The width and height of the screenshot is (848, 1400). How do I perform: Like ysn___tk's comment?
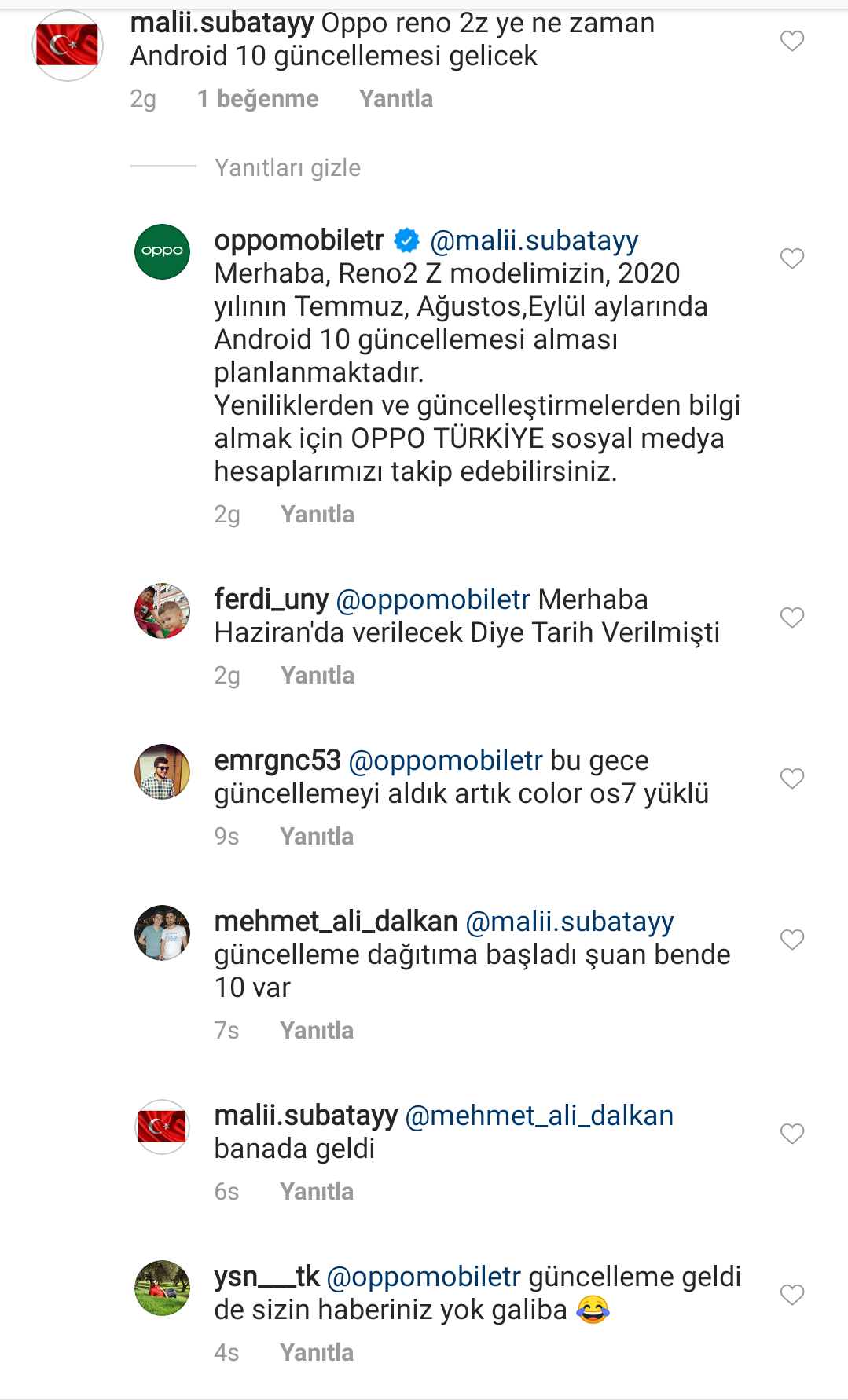click(x=791, y=1295)
